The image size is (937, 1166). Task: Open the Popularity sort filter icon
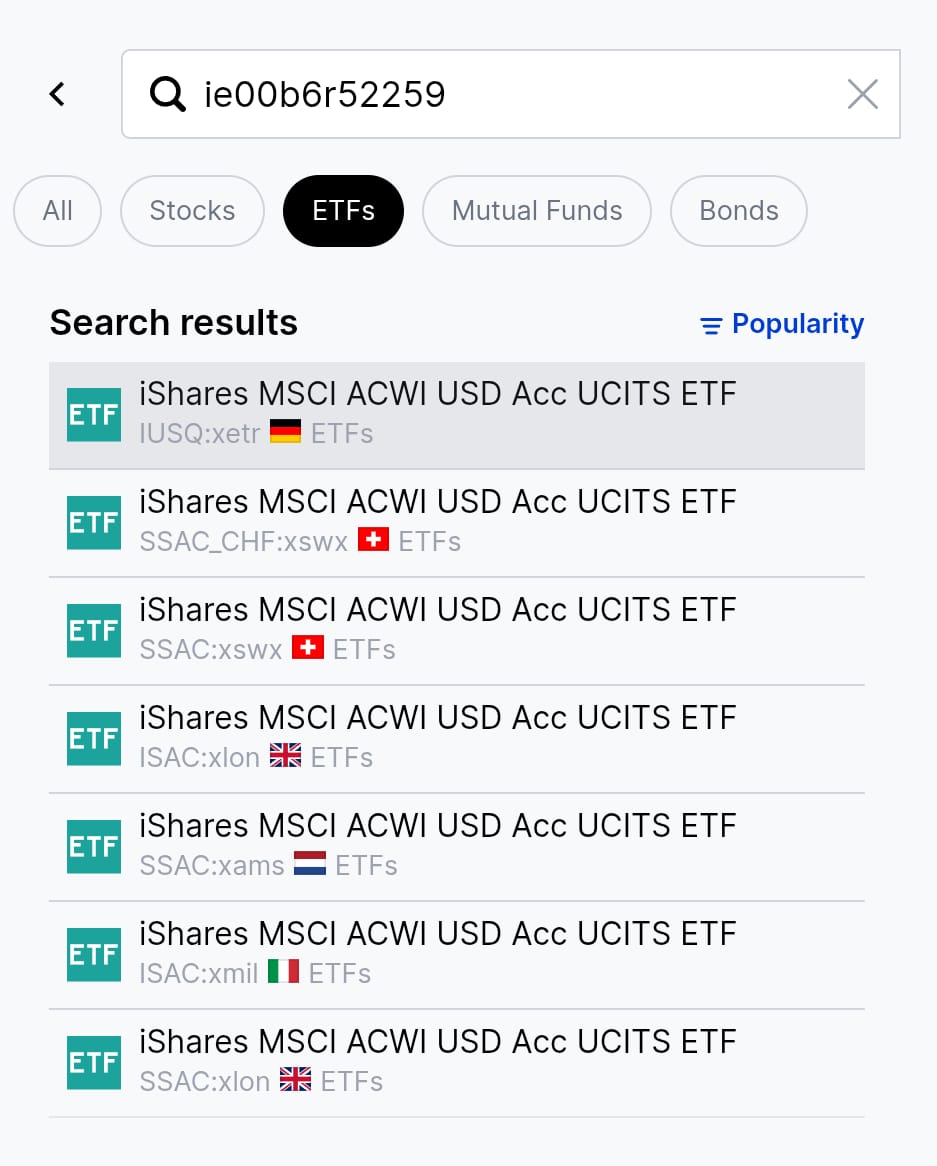pos(711,323)
